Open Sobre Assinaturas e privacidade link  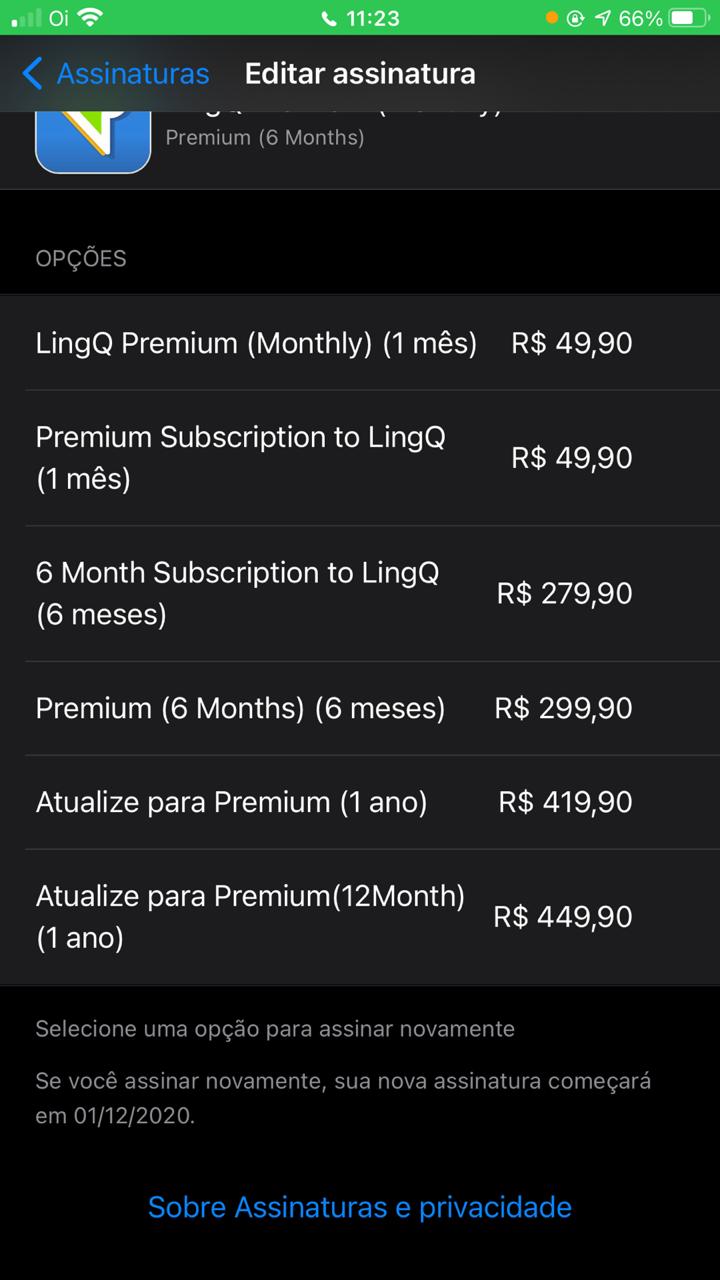(x=360, y=1207)
